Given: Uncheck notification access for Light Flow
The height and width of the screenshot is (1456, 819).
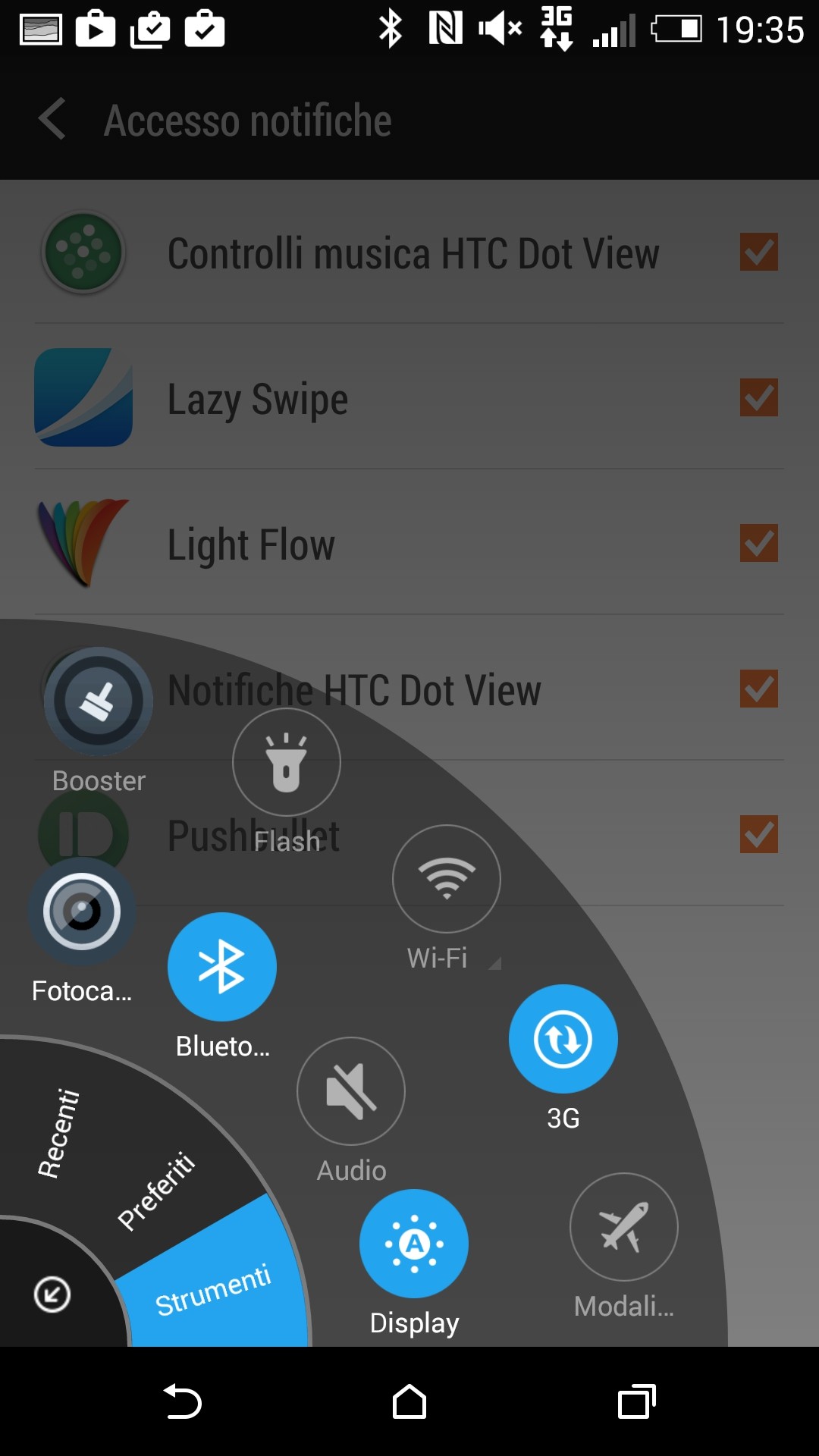Looking at the screenshot, I should tap(759, 543).
